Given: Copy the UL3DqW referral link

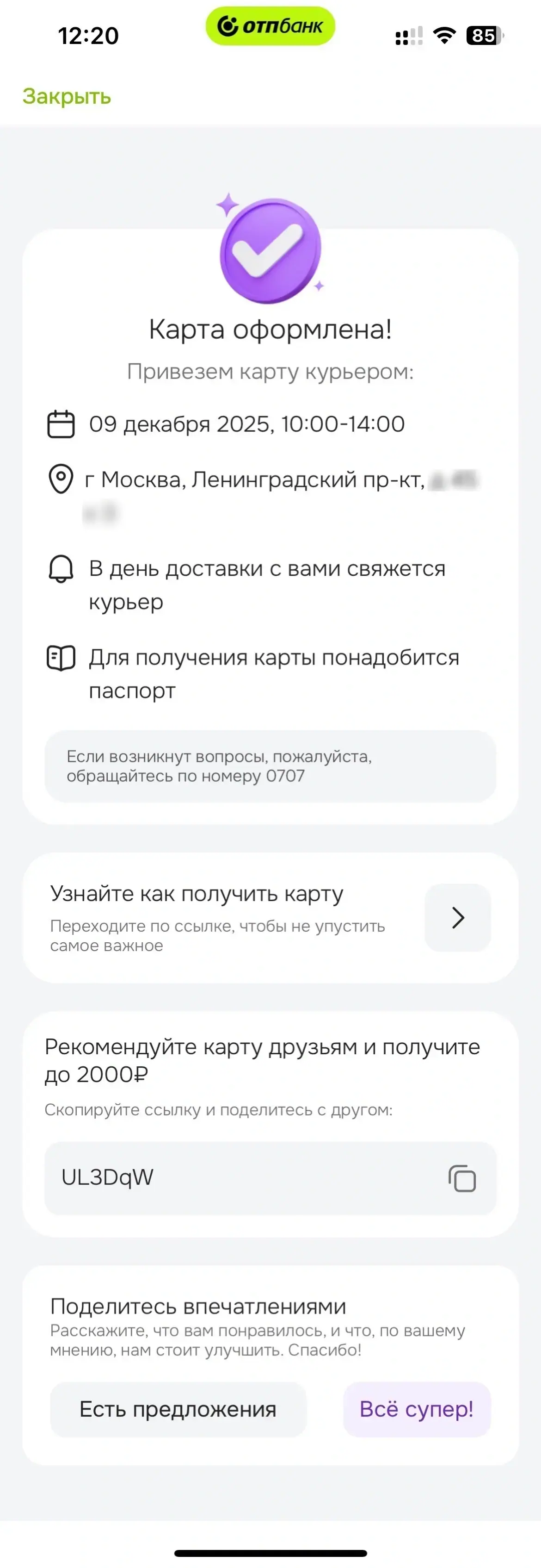Looking at the screenshot, I should point(462,1178).
